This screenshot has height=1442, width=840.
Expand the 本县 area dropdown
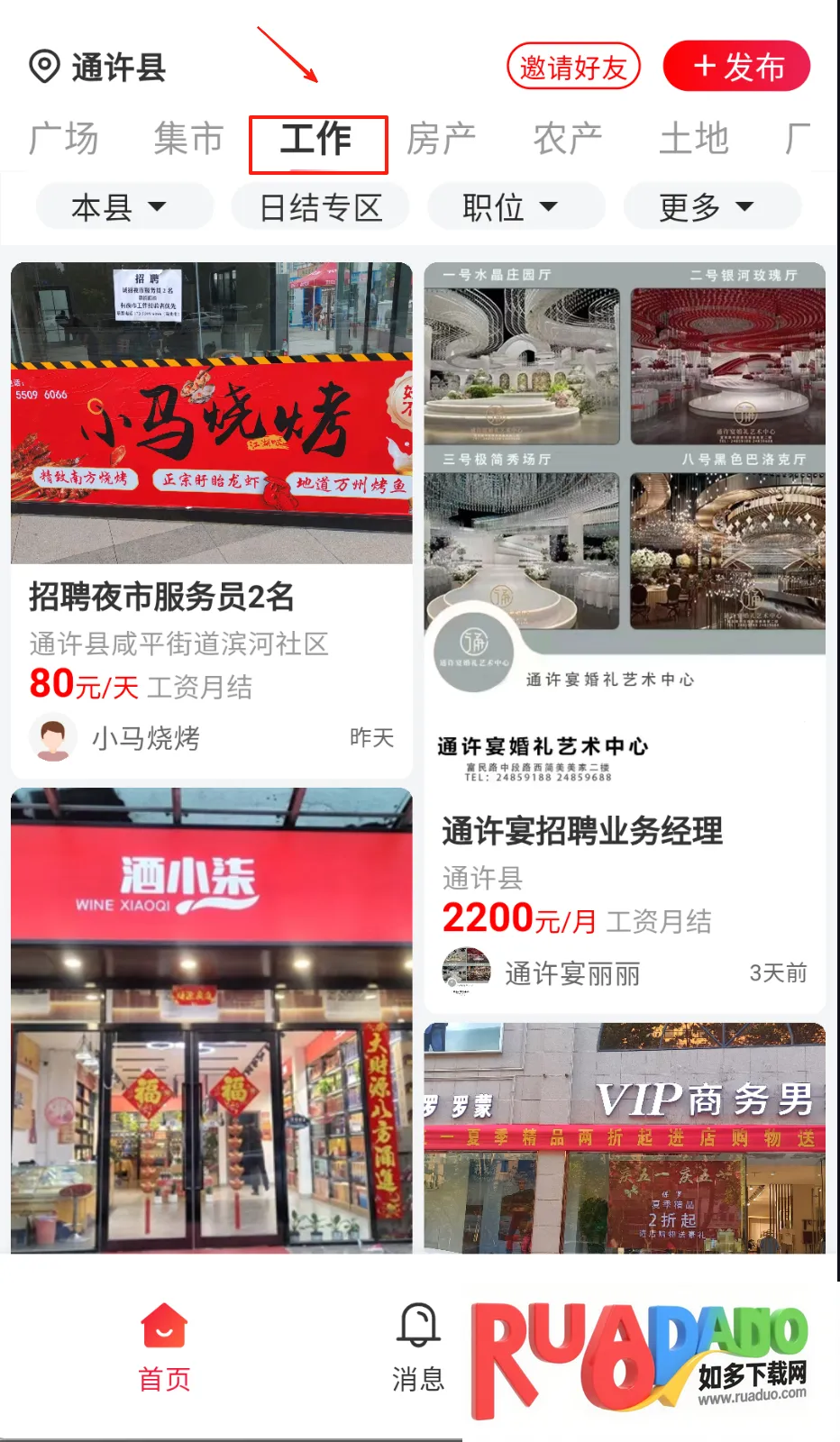(123, 207)
